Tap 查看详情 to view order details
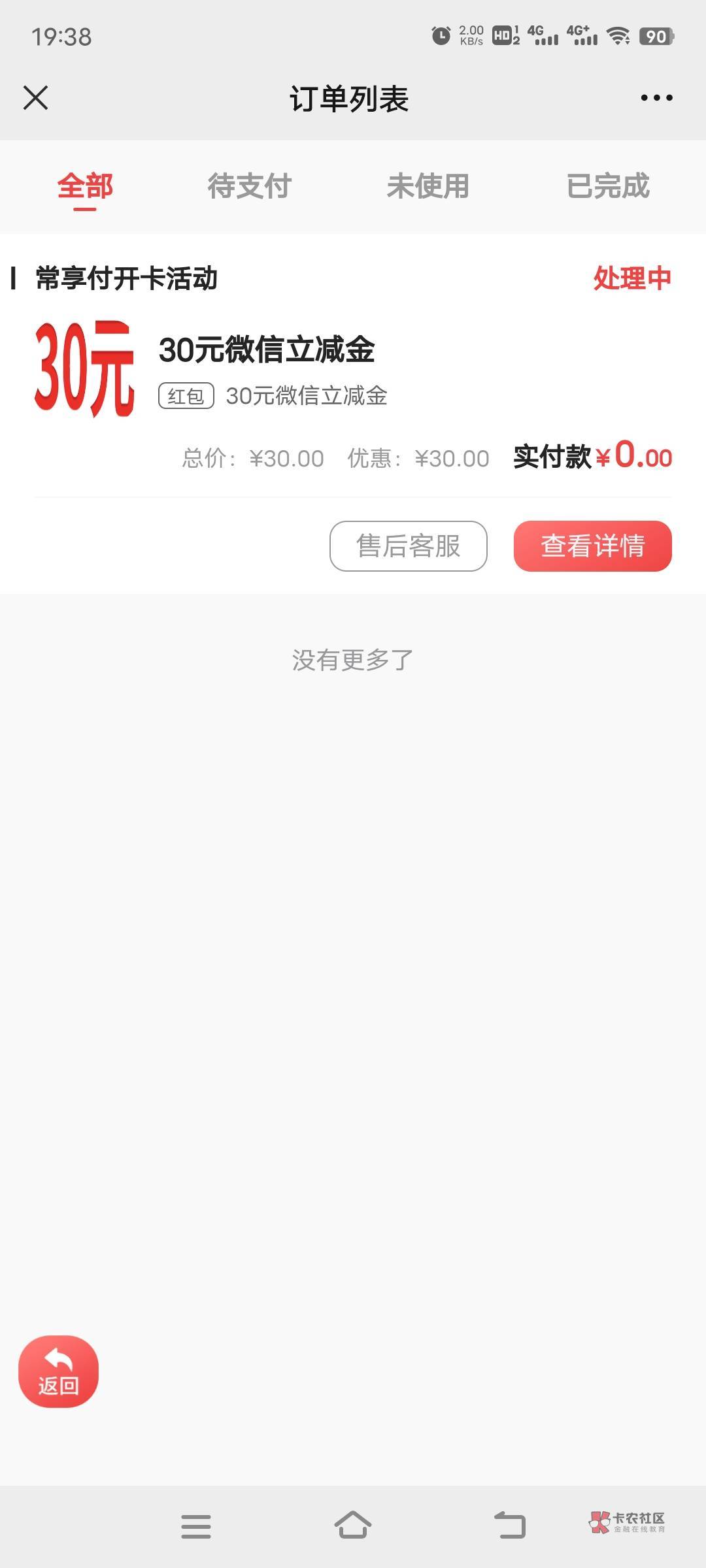 pyautogui.click(x=593, y=546)
